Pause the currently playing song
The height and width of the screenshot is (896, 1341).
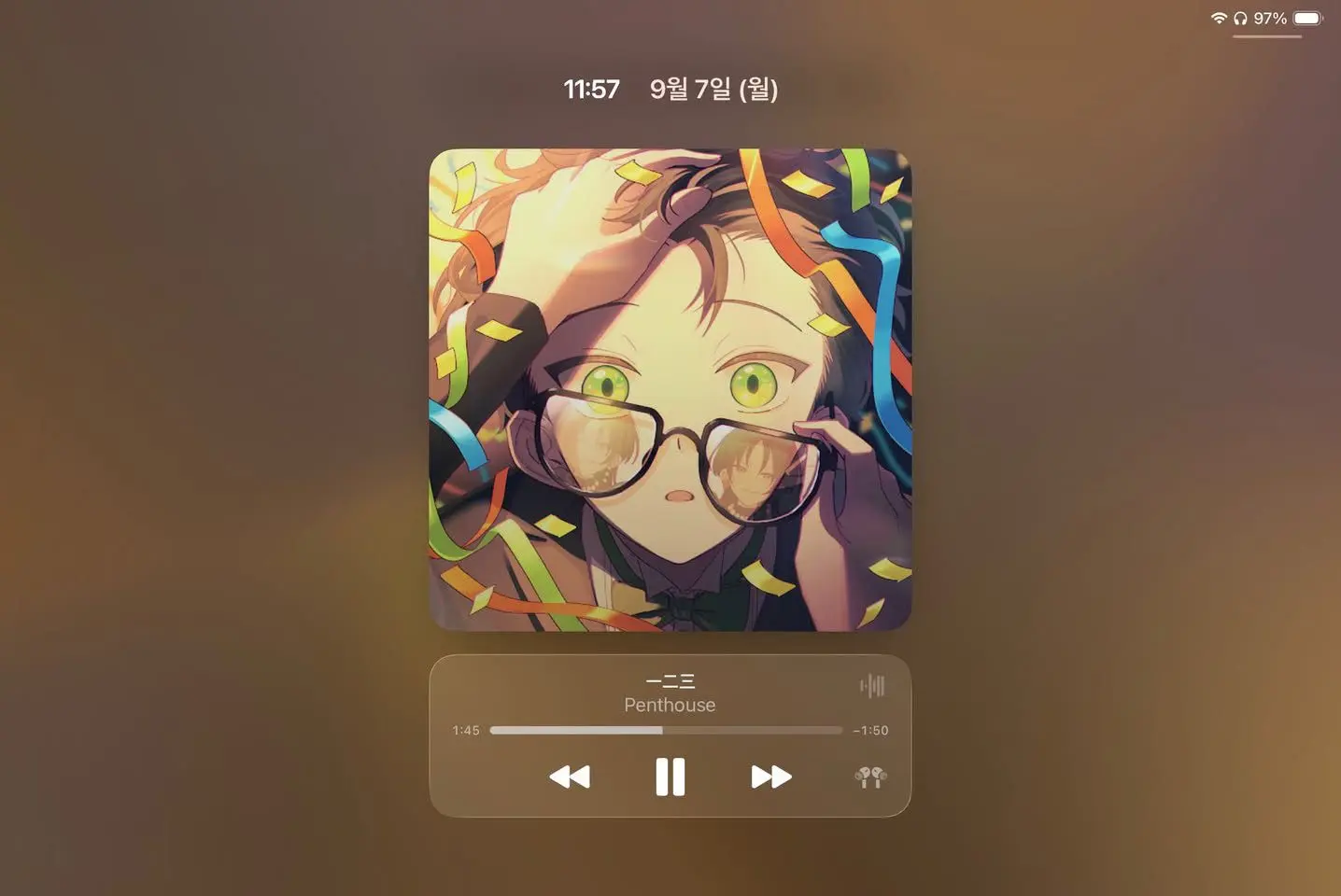pos(670,777)
